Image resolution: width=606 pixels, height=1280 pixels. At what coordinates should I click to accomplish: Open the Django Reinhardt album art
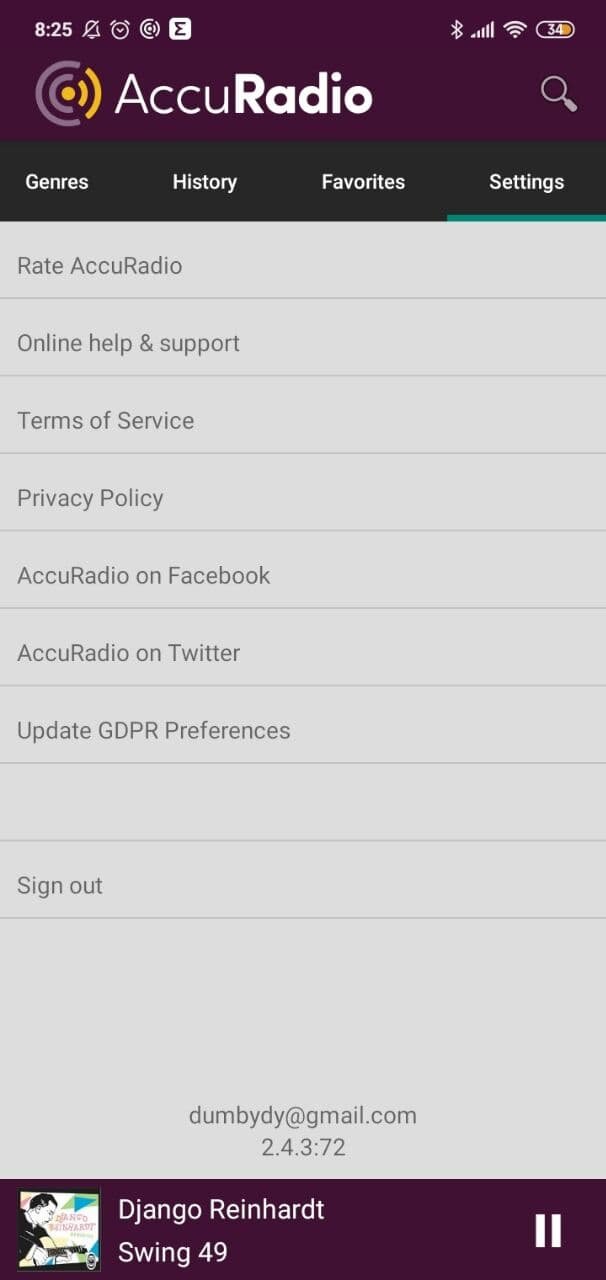pyautogui.click(x=60, y=1230)
